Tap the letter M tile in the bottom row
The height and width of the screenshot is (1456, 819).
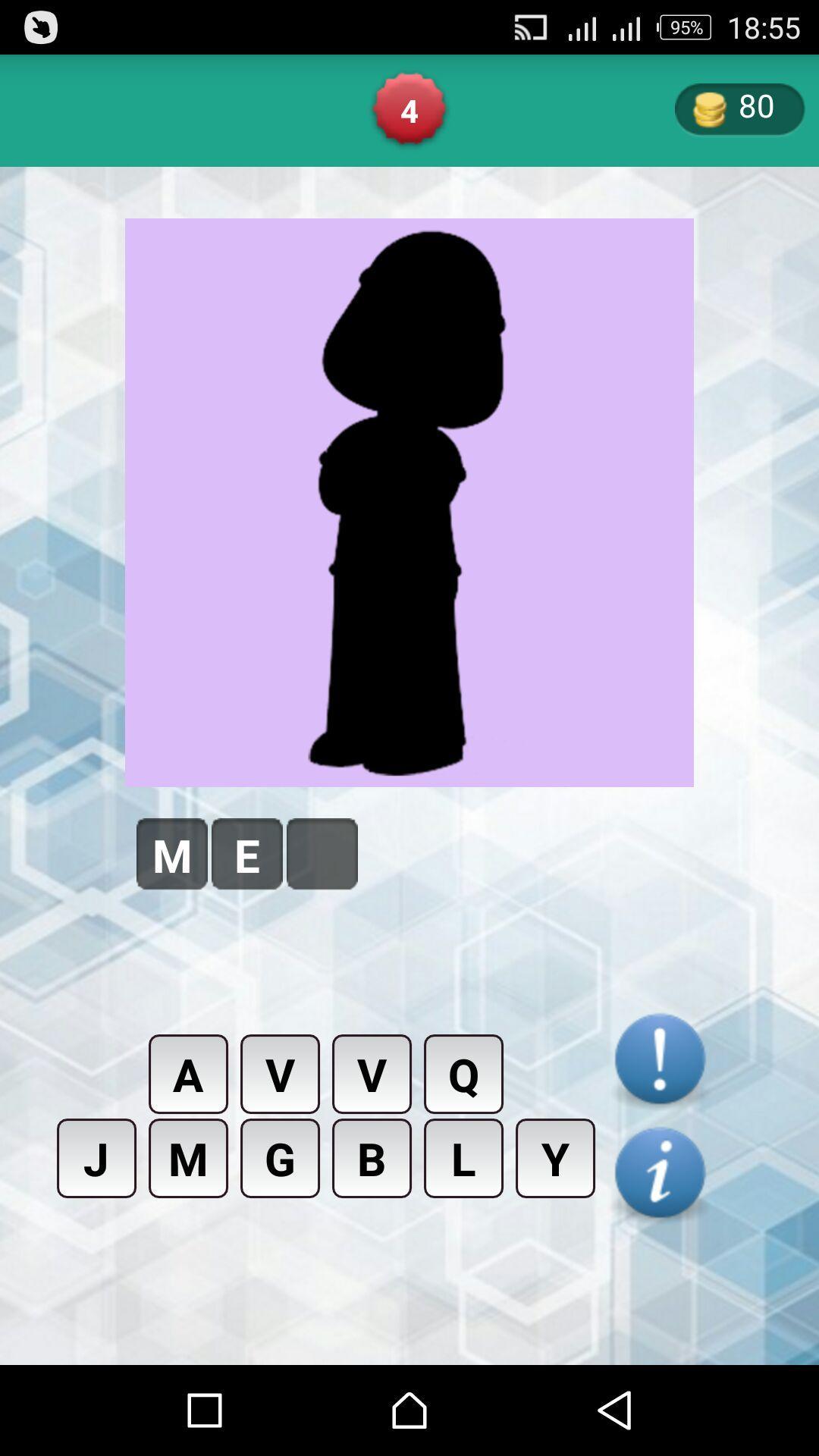coord(188,1158)
